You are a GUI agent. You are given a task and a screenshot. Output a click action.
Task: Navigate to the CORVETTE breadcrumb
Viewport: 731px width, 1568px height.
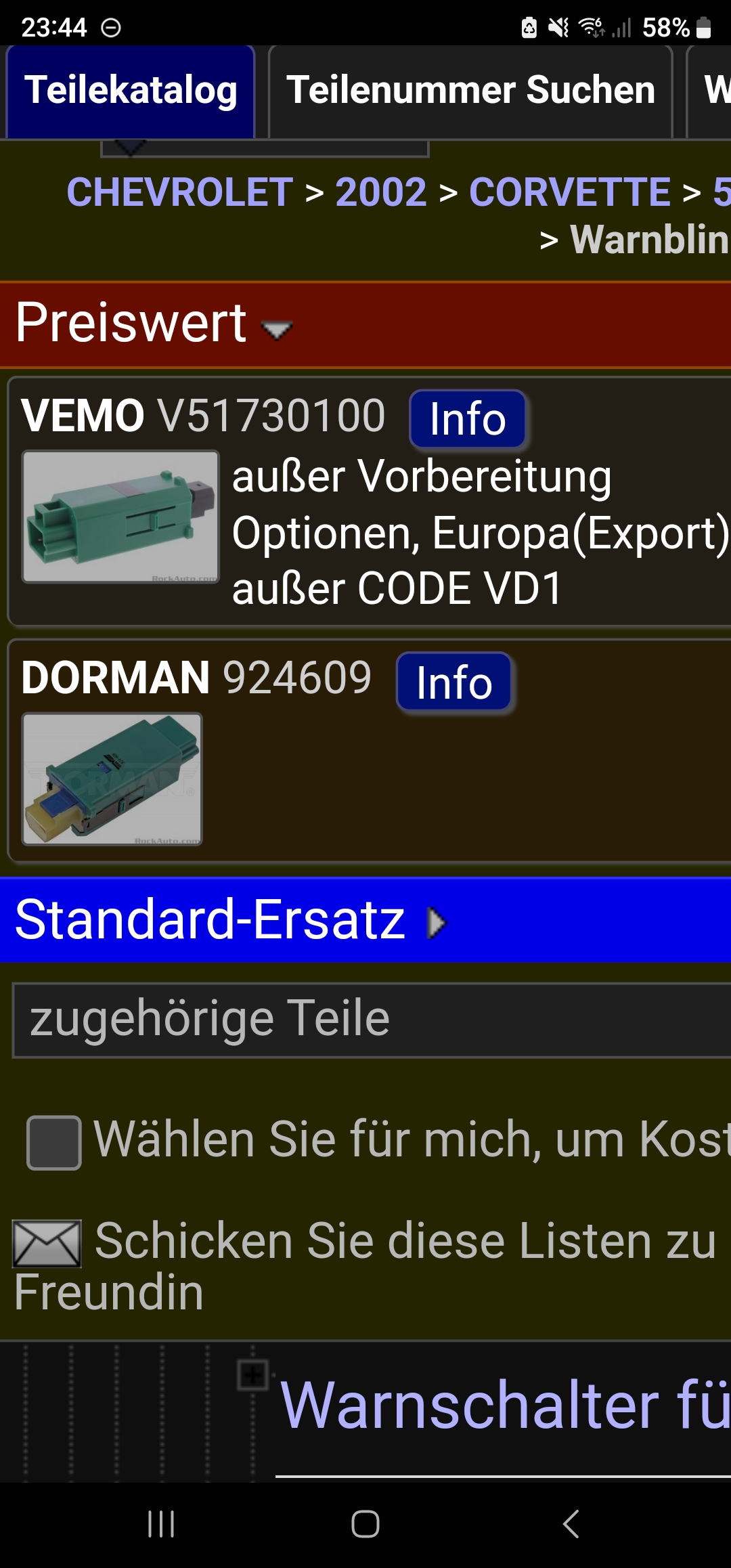coord(569,192)
